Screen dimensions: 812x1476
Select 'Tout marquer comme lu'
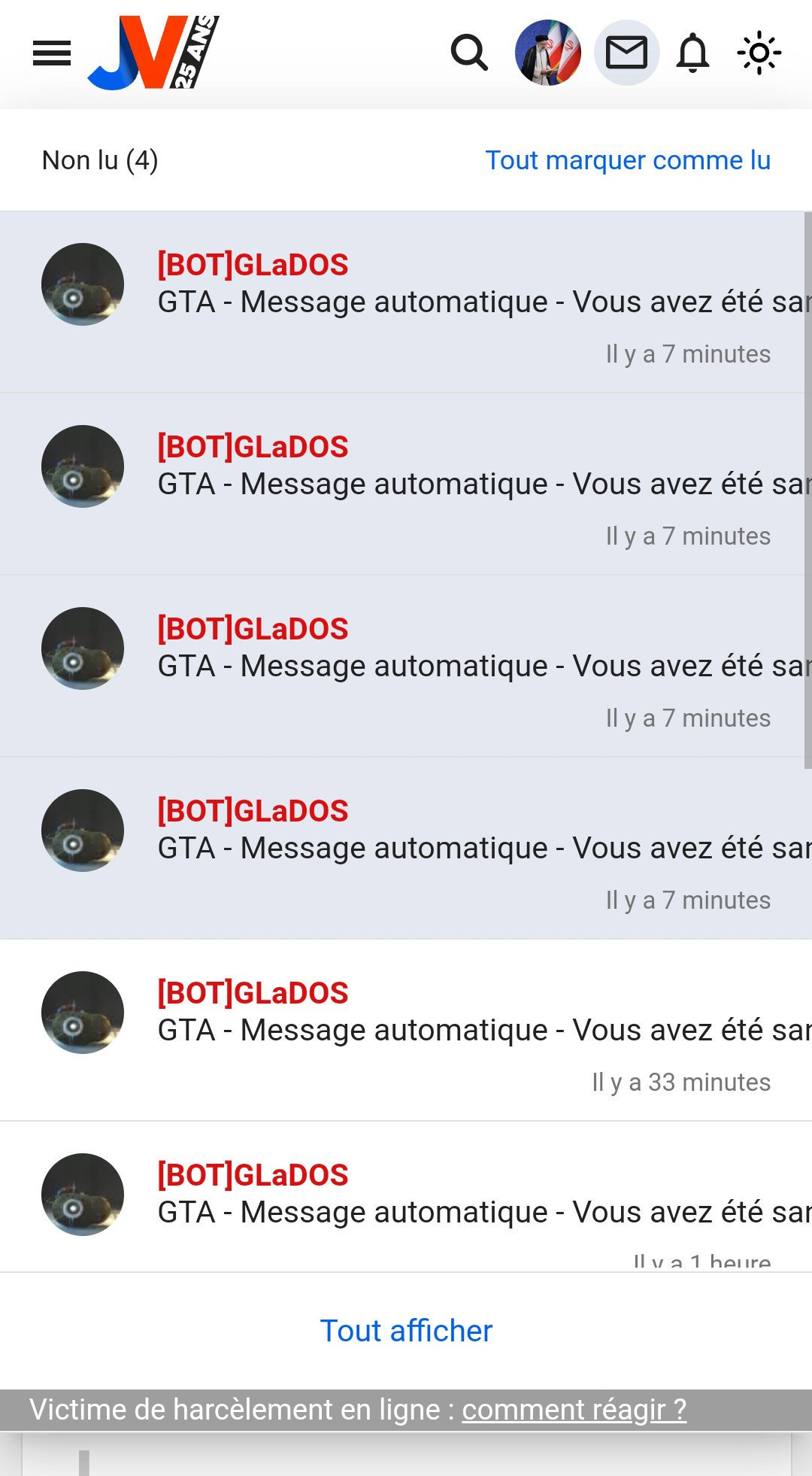[x=627, y=160]
